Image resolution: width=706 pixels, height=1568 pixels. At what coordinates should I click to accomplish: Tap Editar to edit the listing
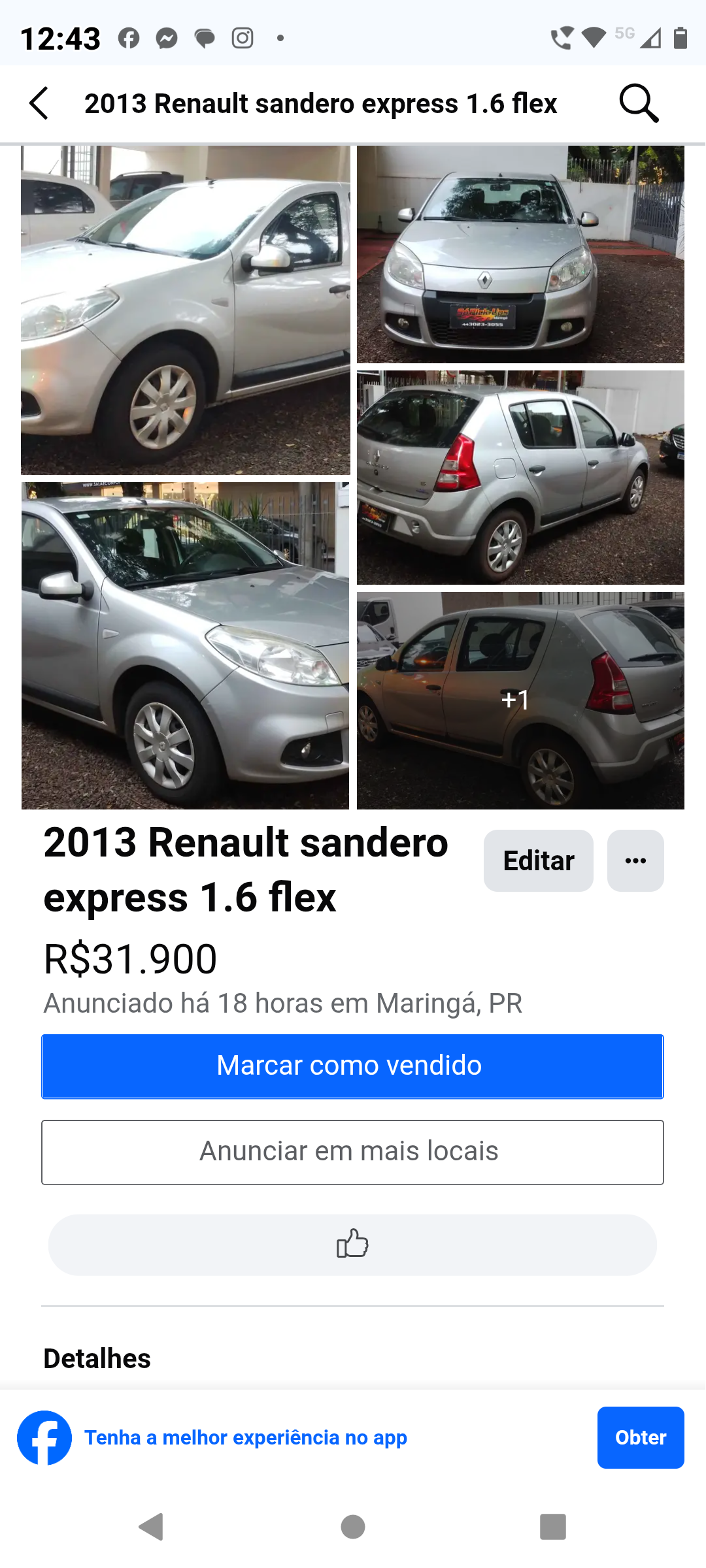coord(538,860)
